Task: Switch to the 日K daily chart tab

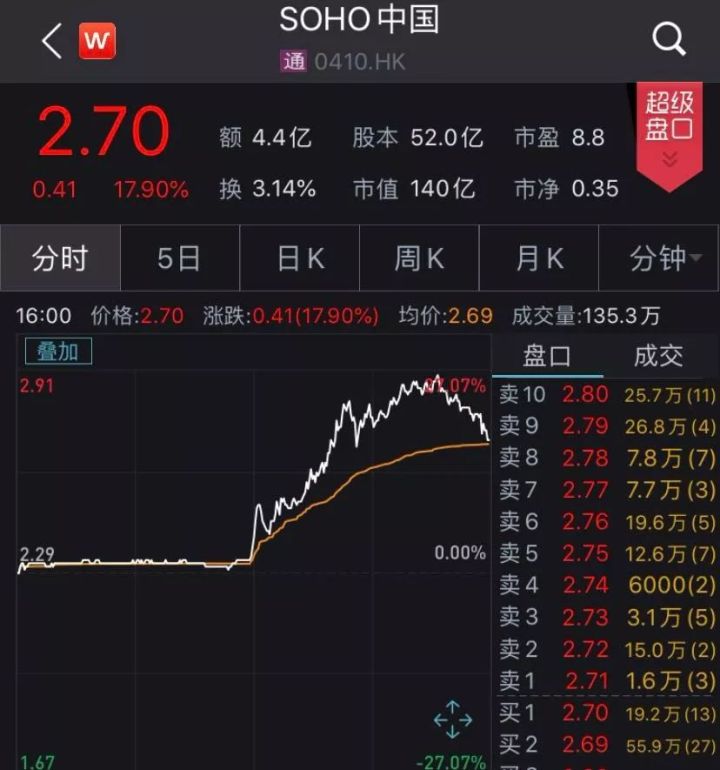Action: pyautogui.click(x=298, y=258)
